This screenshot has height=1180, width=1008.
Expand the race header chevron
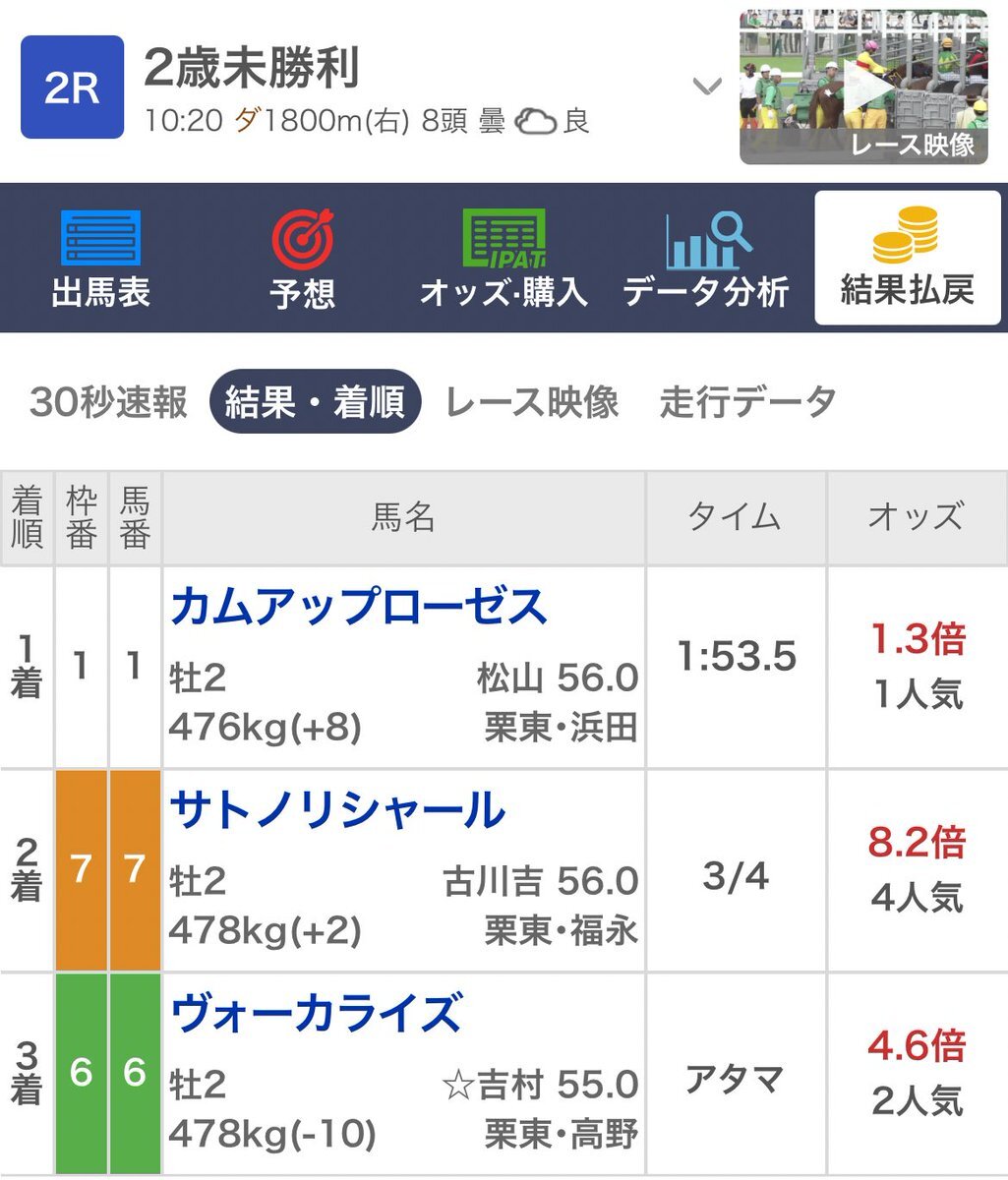pyautogui.click(x=707, y=88)
